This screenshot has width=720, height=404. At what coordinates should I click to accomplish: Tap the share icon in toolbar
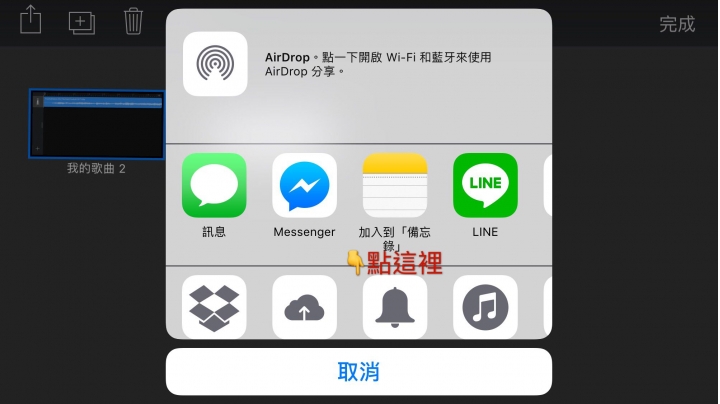(x=31, y=20)
